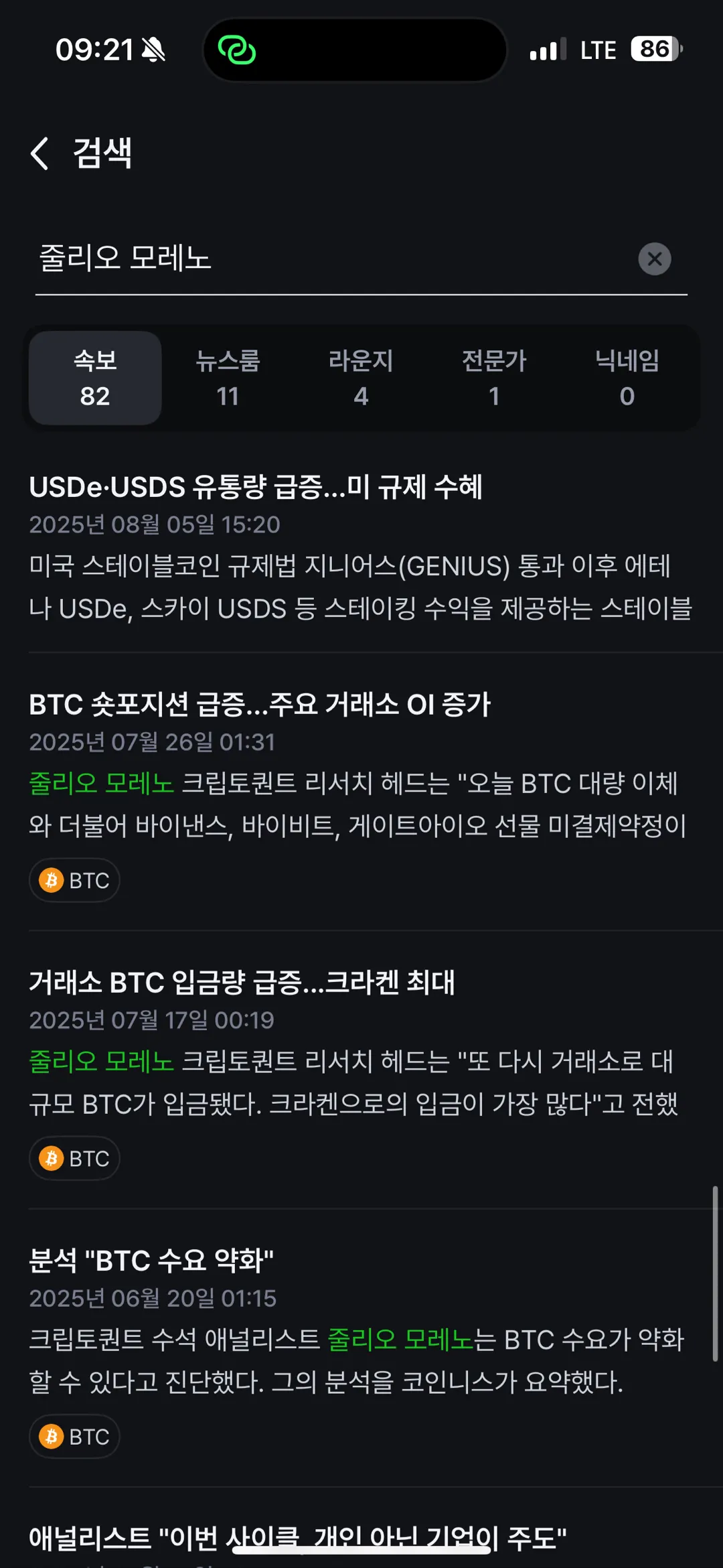Tap the BTC chip under BTC 숏포지션 급증
Viewport: 723px width, 1568px height.
(74, 880)
